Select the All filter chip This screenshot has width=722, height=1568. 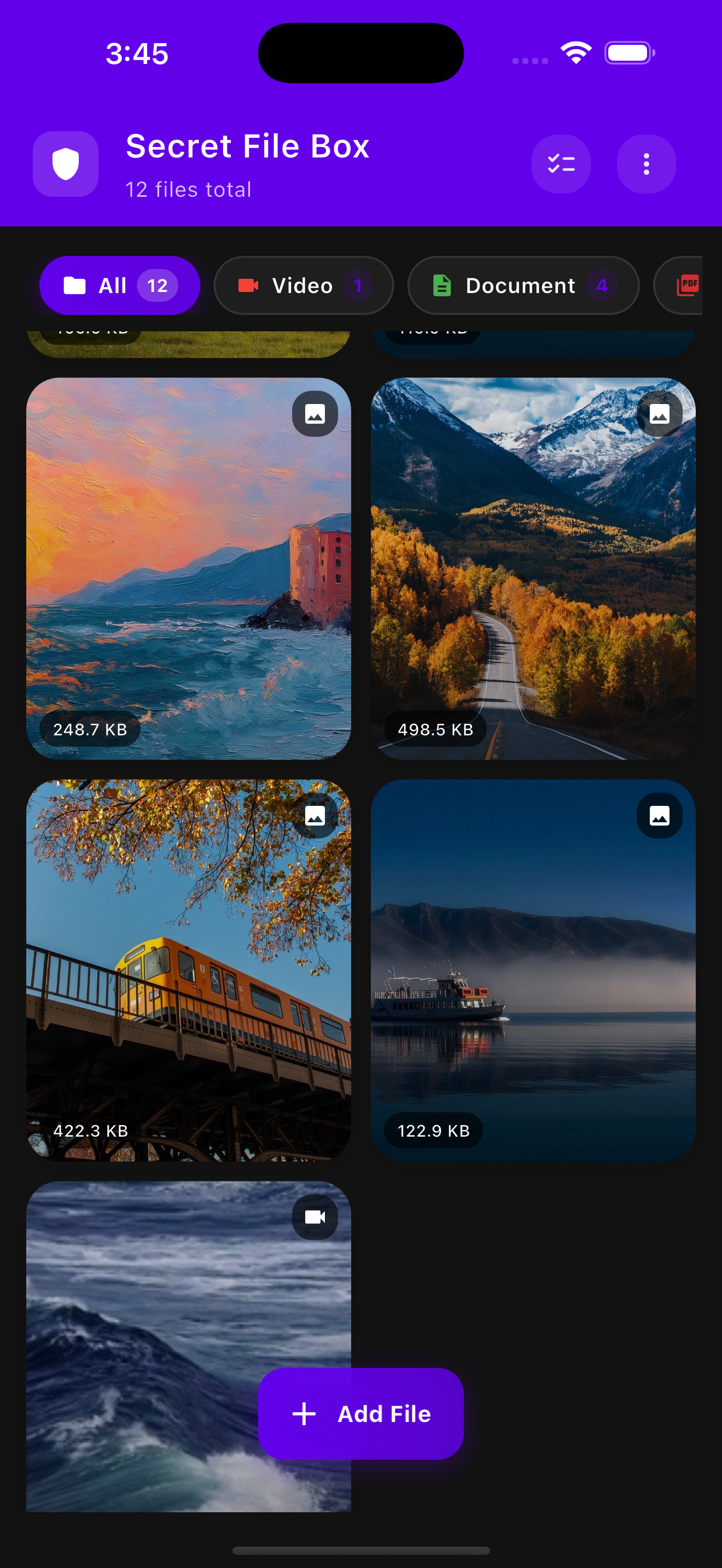coord(120,285)
